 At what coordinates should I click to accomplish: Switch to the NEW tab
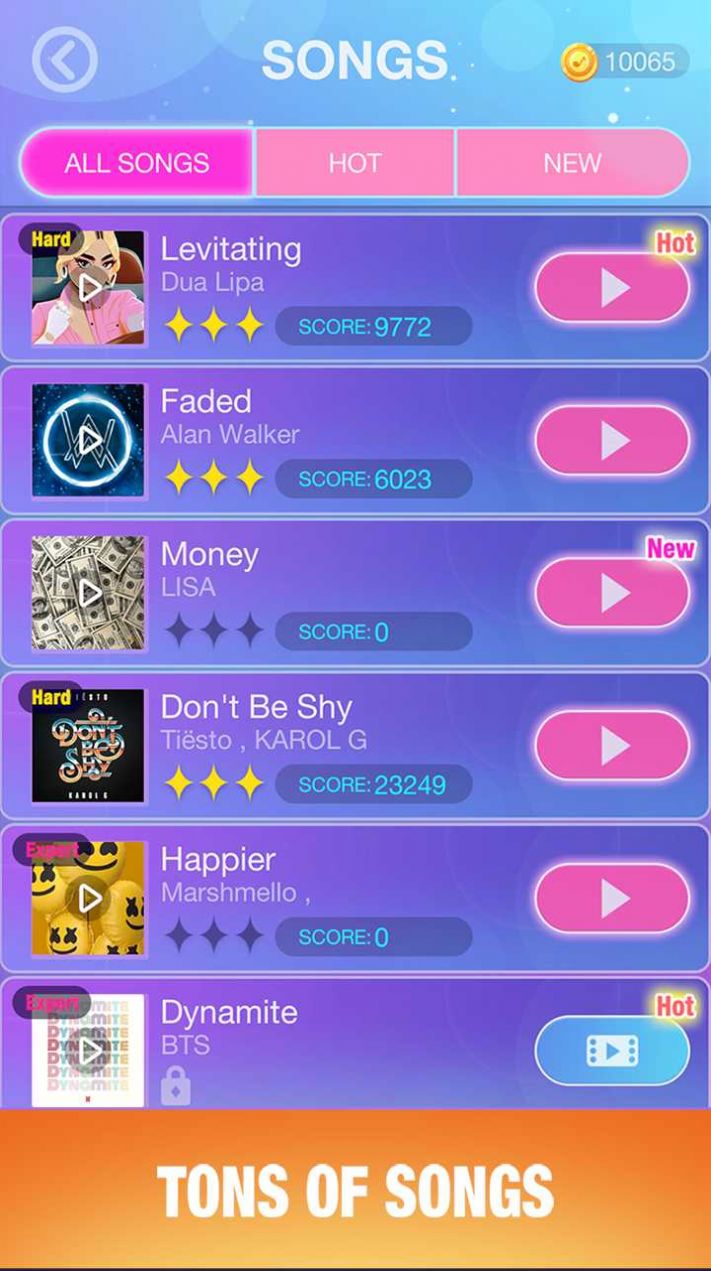tap(572, 163)
